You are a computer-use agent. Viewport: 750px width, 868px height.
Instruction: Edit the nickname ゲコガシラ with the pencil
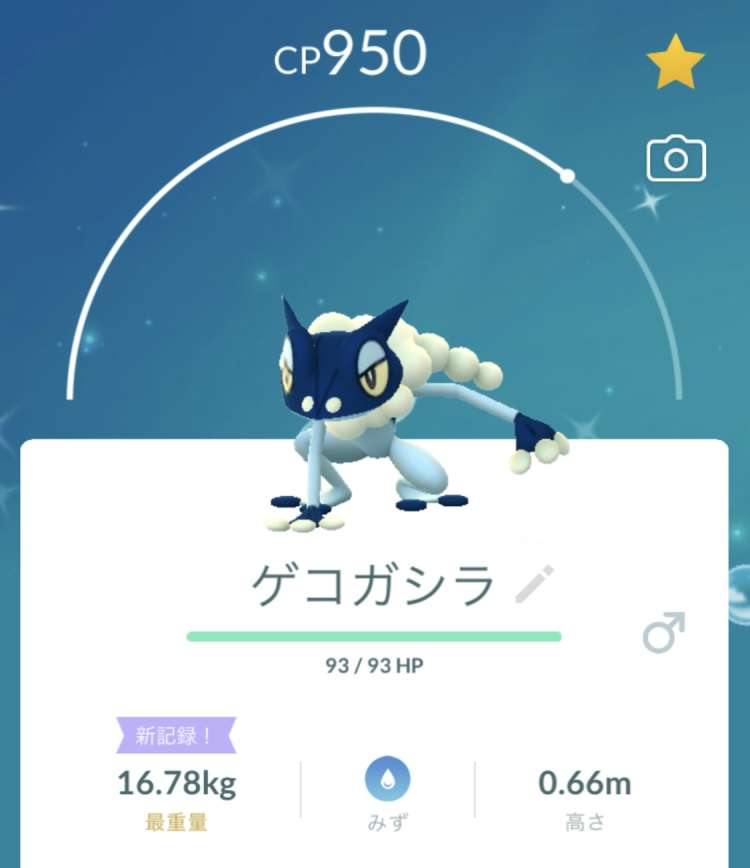pos(534,584)
